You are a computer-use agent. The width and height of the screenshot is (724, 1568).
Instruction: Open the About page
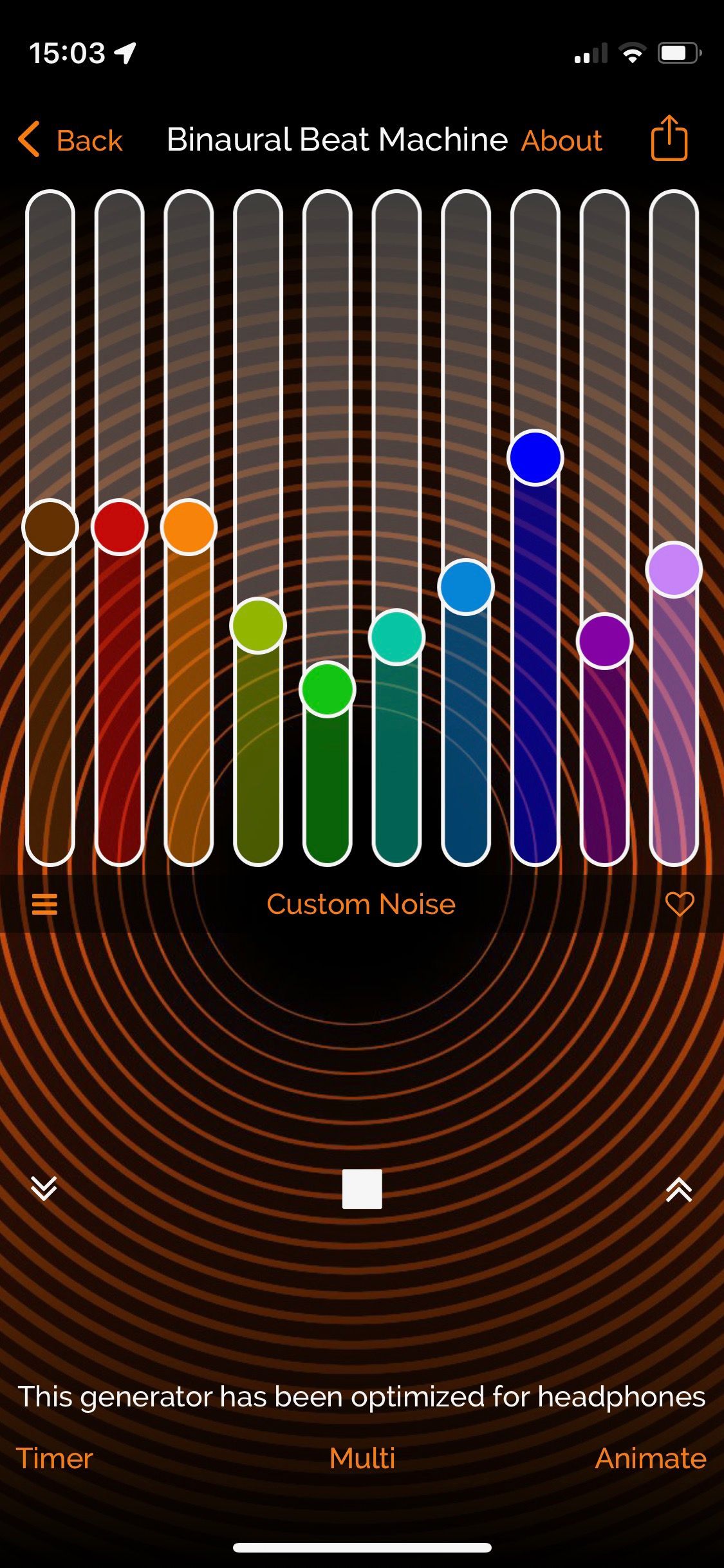click(561, 140)
